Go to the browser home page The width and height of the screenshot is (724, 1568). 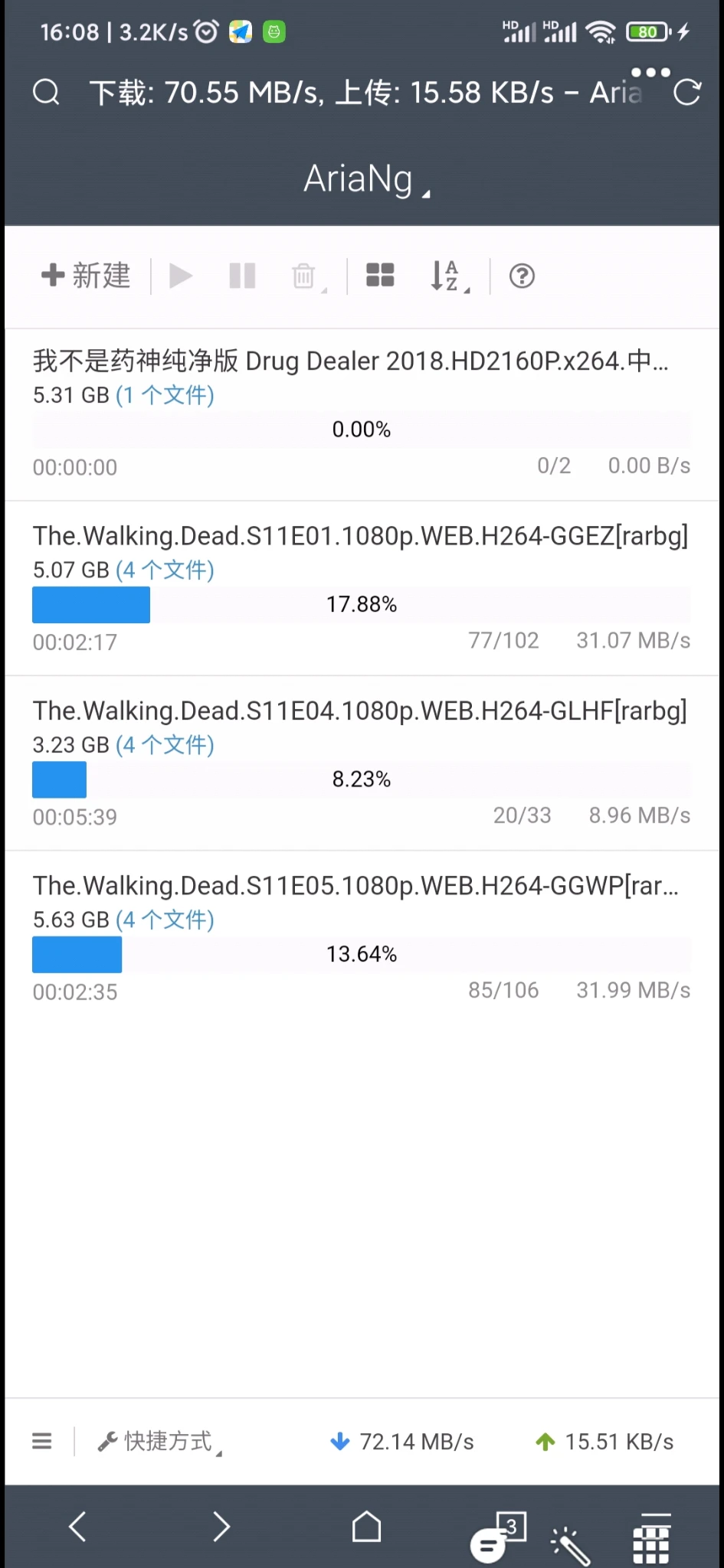click(x=366, y=1526)
